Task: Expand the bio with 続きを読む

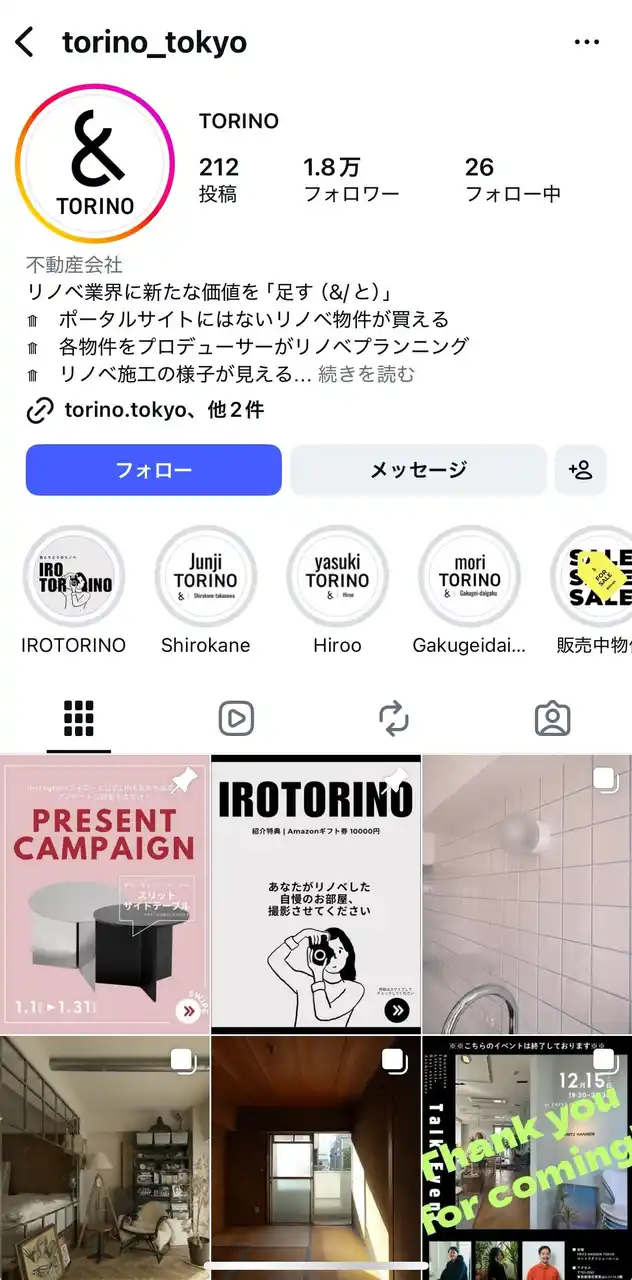Action: pos(366,375)
